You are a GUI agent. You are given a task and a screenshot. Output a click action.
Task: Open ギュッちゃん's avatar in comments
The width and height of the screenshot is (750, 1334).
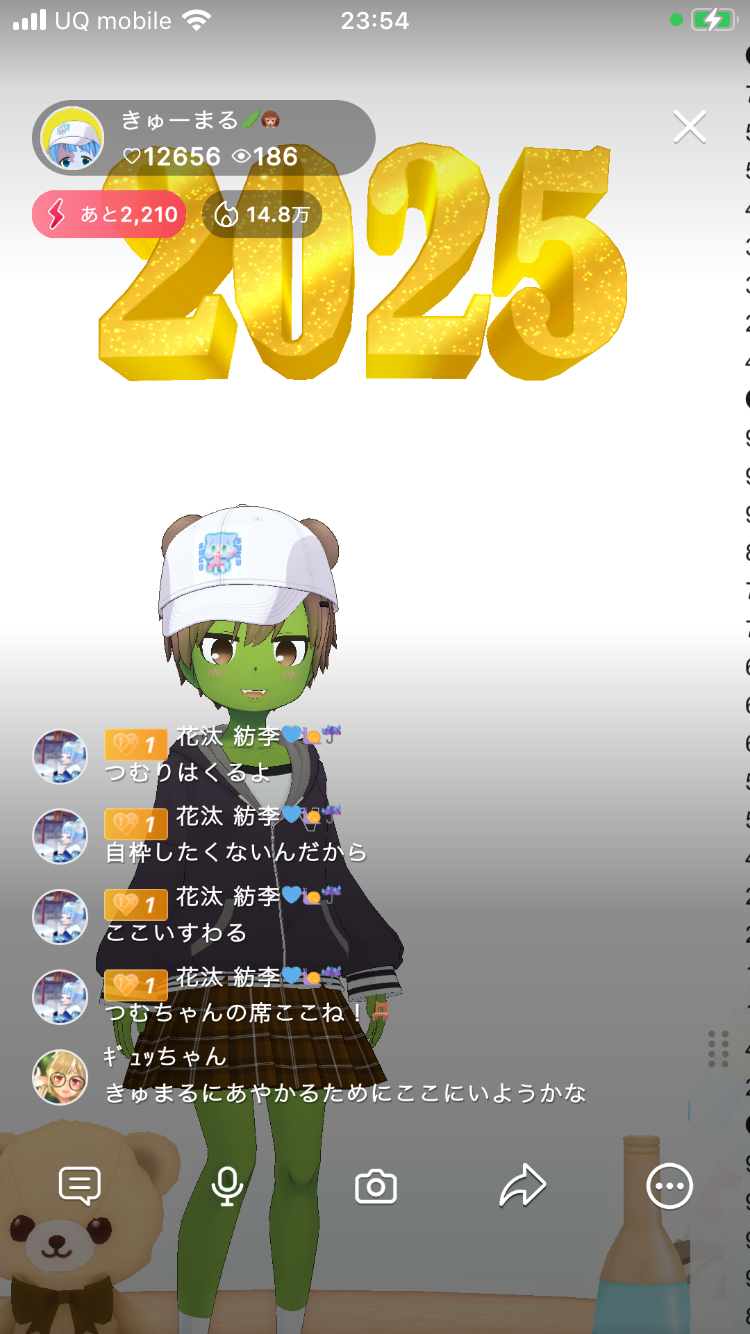(60, 1077)
